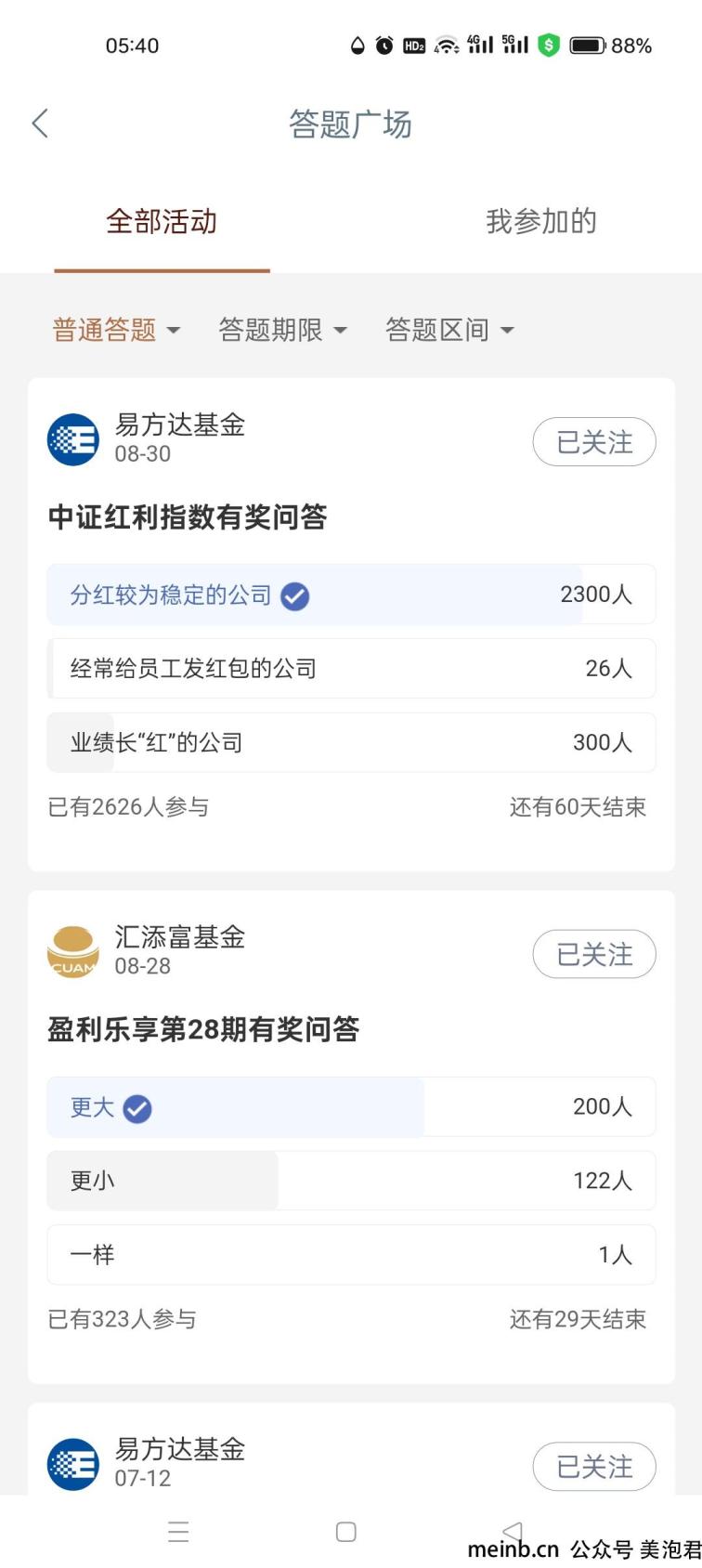Tap 已关注 on 易方达基金 08-30 card

pyautogui.click(x=594, y=442)
